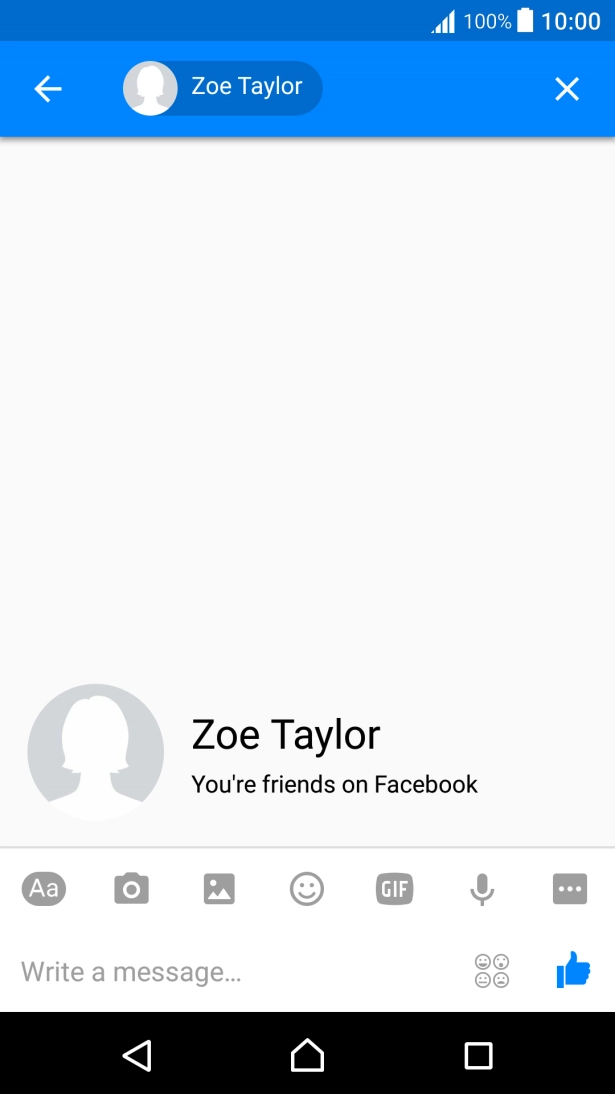Open the GIF search
615x1094 pixels.
pyautogui.click(x=394, y=888)
